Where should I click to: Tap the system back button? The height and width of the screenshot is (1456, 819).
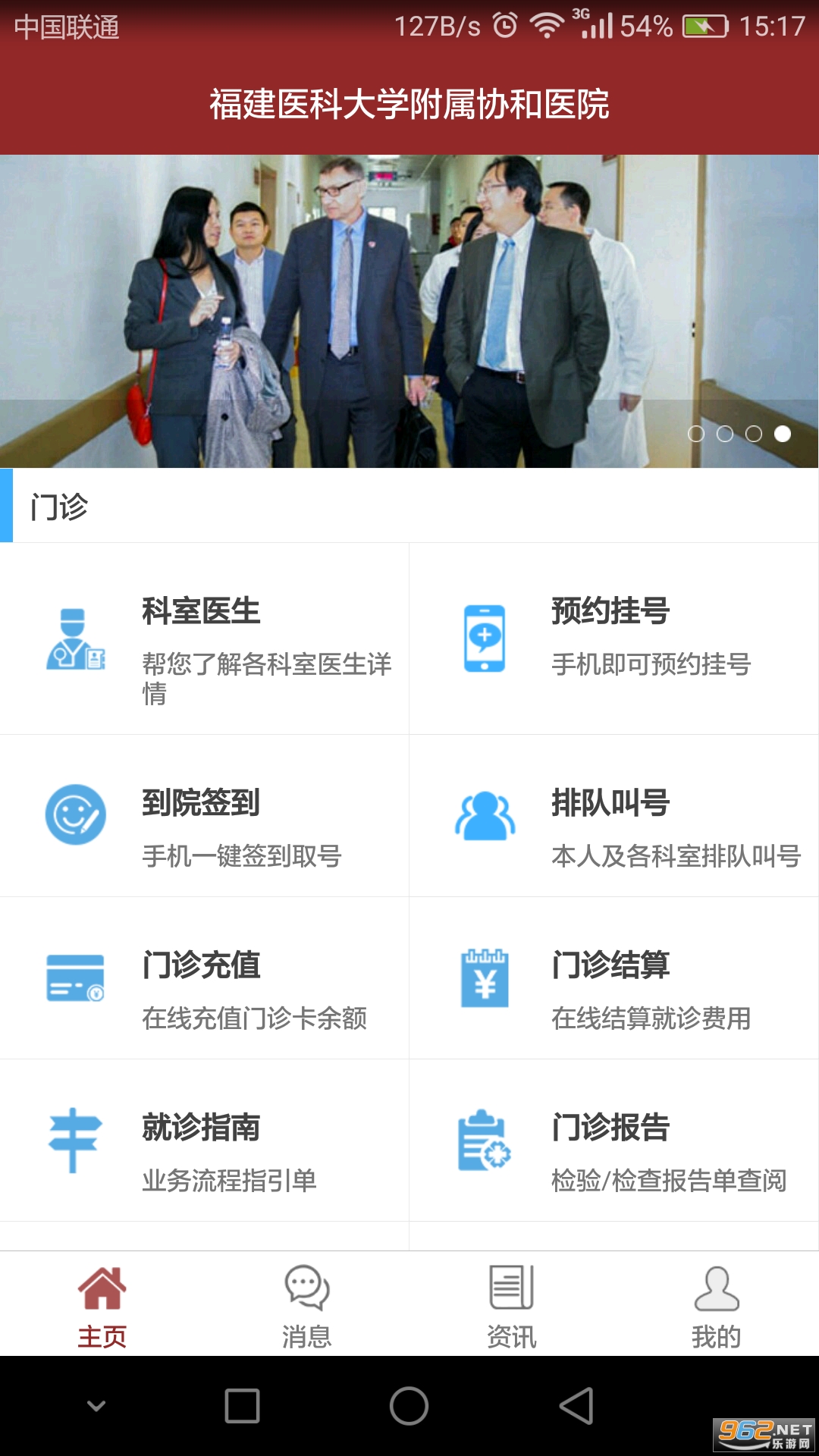[x=576, y=1406]
